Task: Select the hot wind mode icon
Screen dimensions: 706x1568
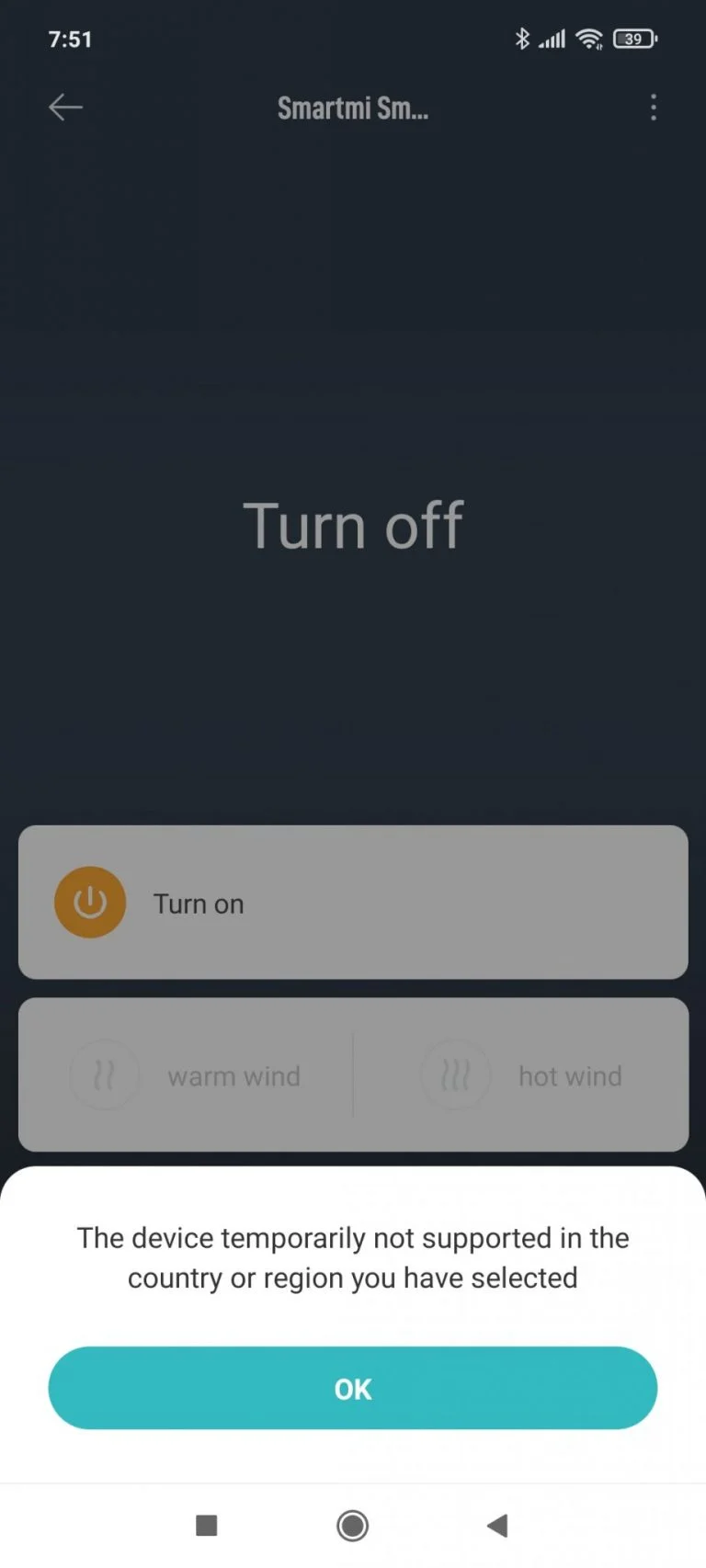Action: pyautogui.click(x=455, y=1074)
